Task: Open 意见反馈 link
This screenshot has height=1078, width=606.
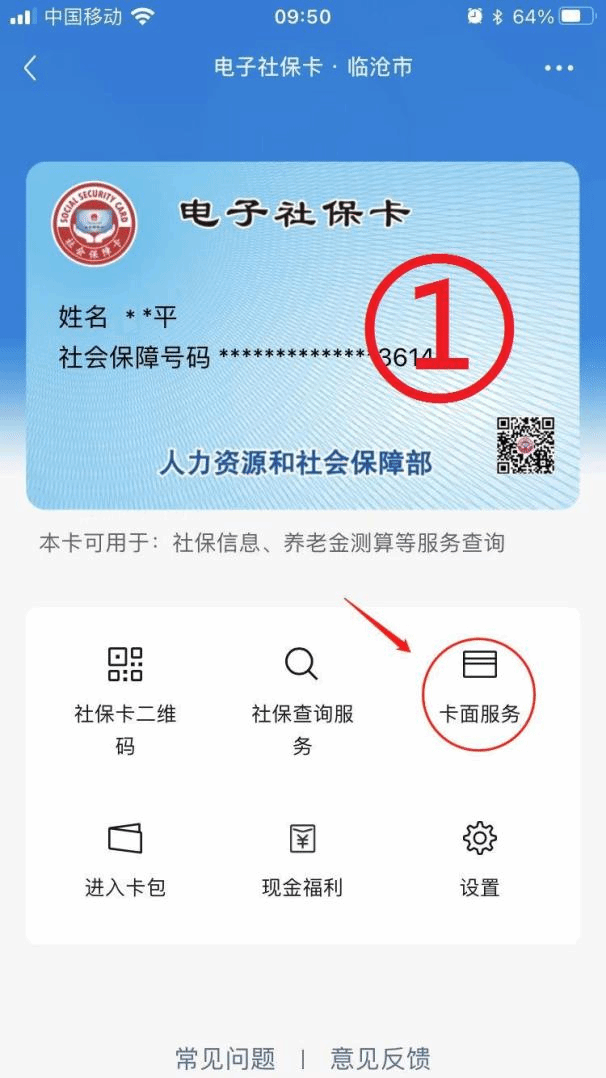Action: (x=380, y=1058)
